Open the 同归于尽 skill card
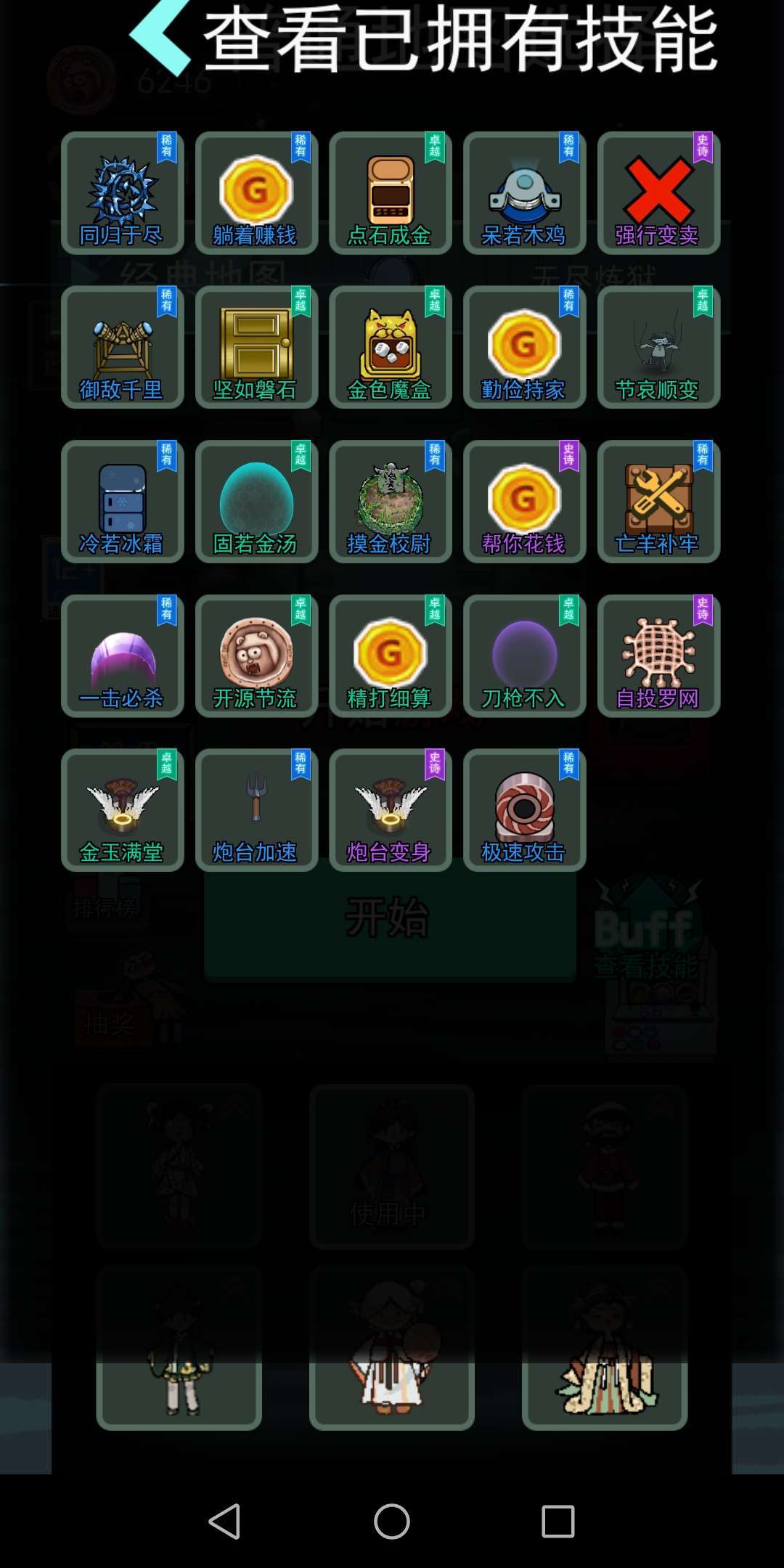 coord(122,193)
